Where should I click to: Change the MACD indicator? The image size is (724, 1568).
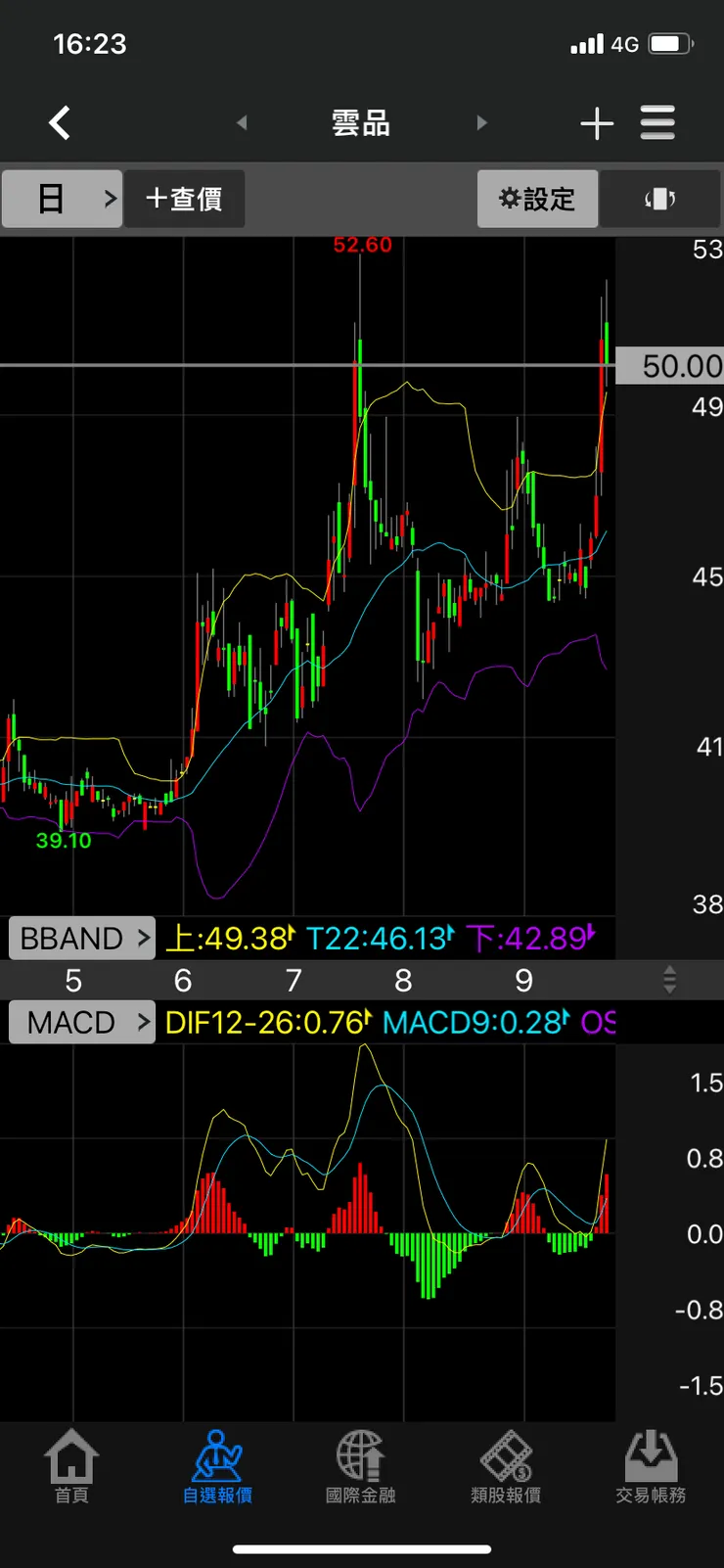click(x=82, y=1023)
